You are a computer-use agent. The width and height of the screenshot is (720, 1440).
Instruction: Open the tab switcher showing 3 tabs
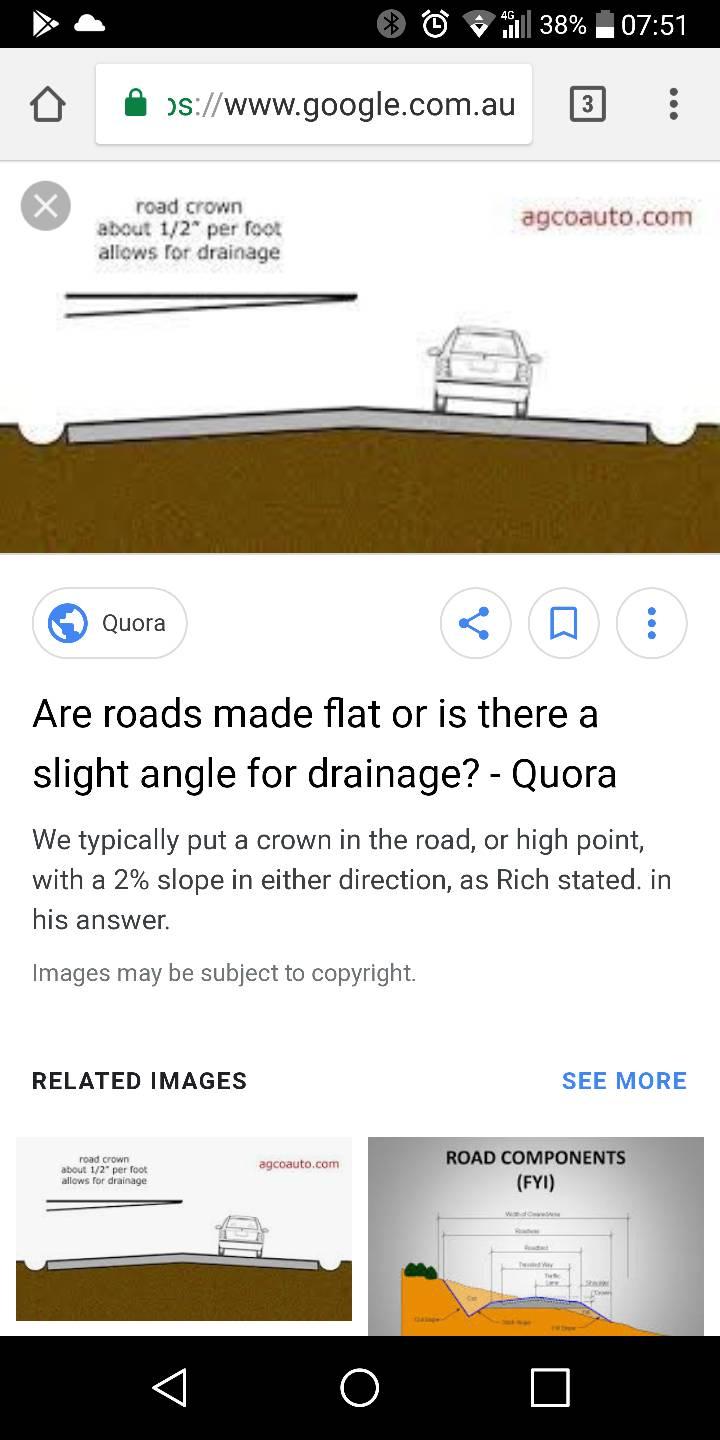(x=587, y=104)
